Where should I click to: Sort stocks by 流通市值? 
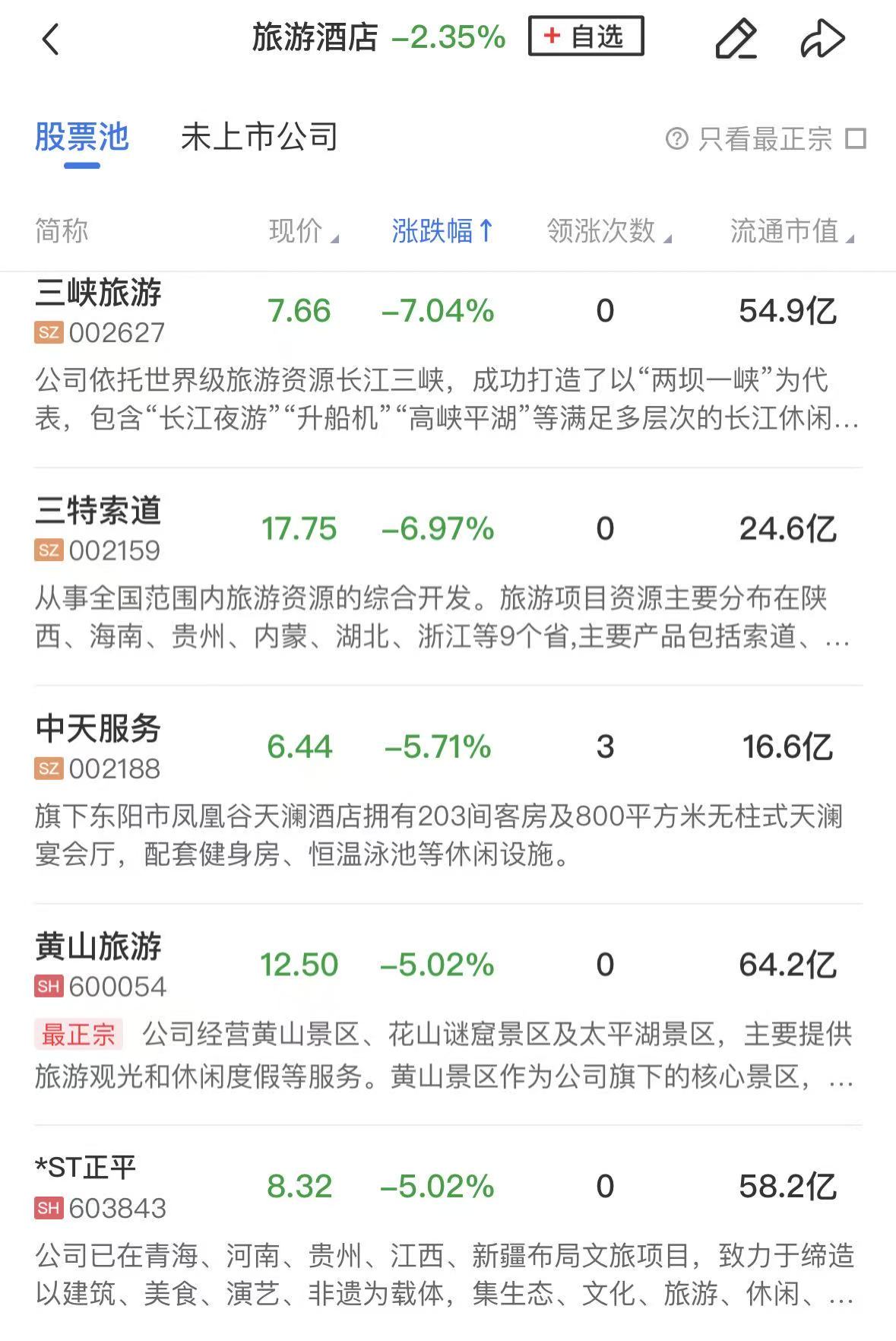point(791,231)
